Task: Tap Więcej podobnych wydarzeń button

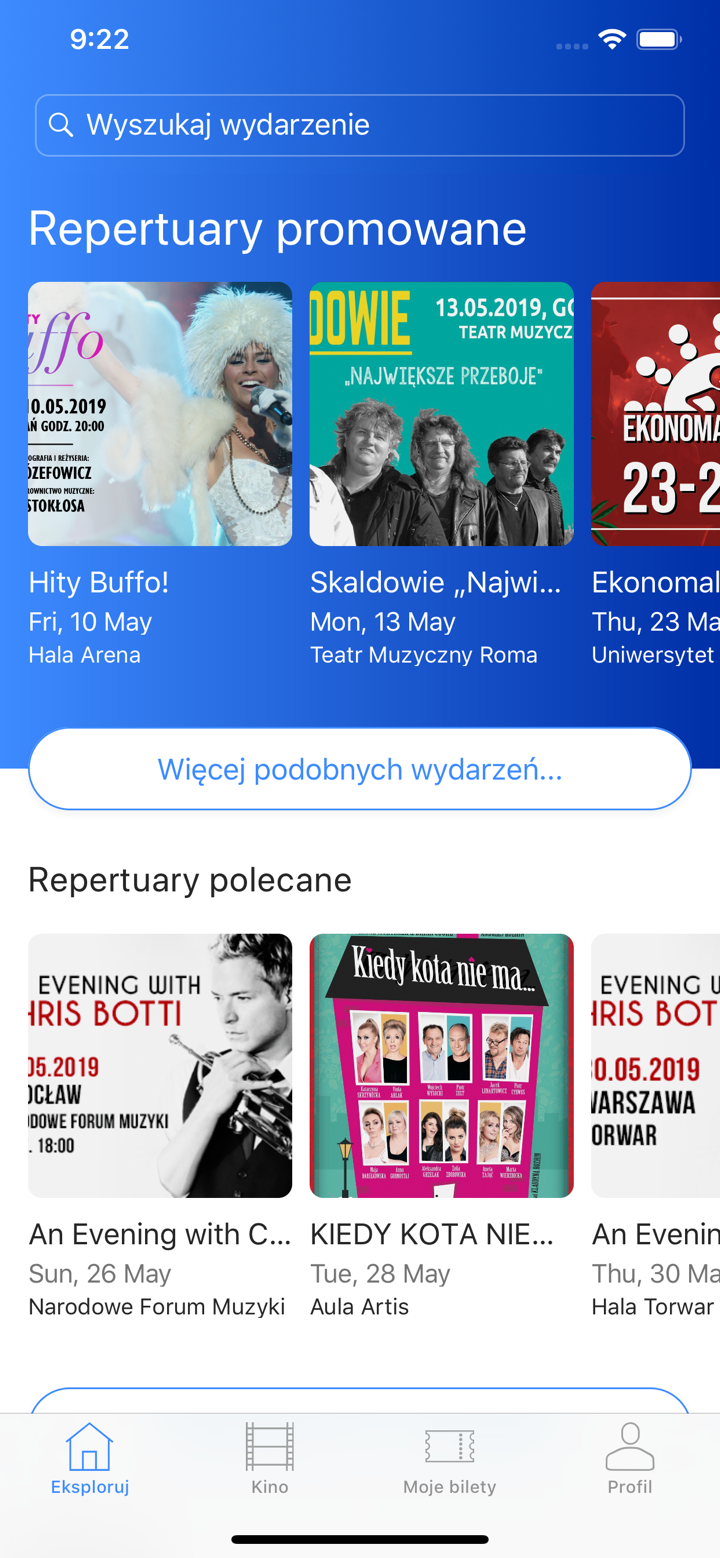Action: click(x=360, y=767)
